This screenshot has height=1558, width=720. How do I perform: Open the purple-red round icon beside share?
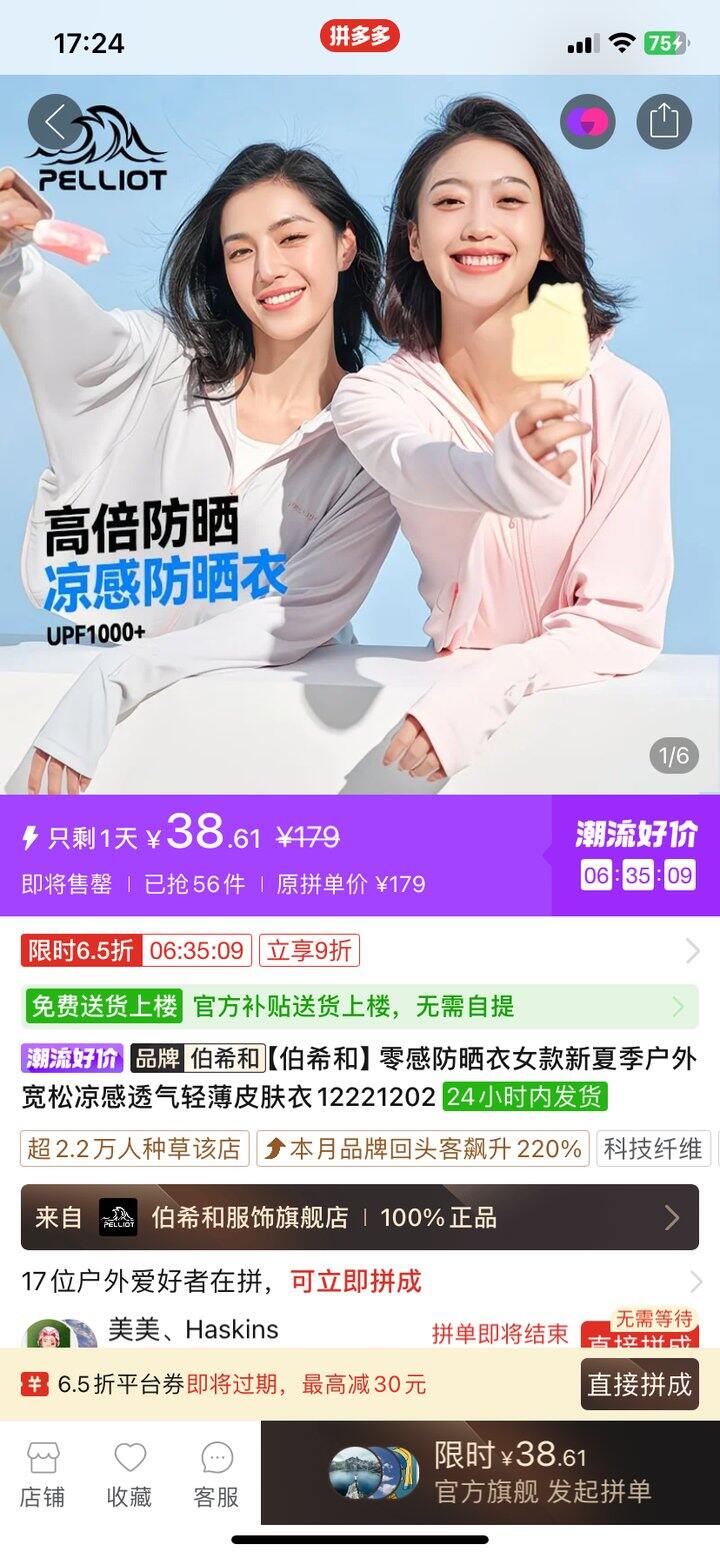[587, 122]
